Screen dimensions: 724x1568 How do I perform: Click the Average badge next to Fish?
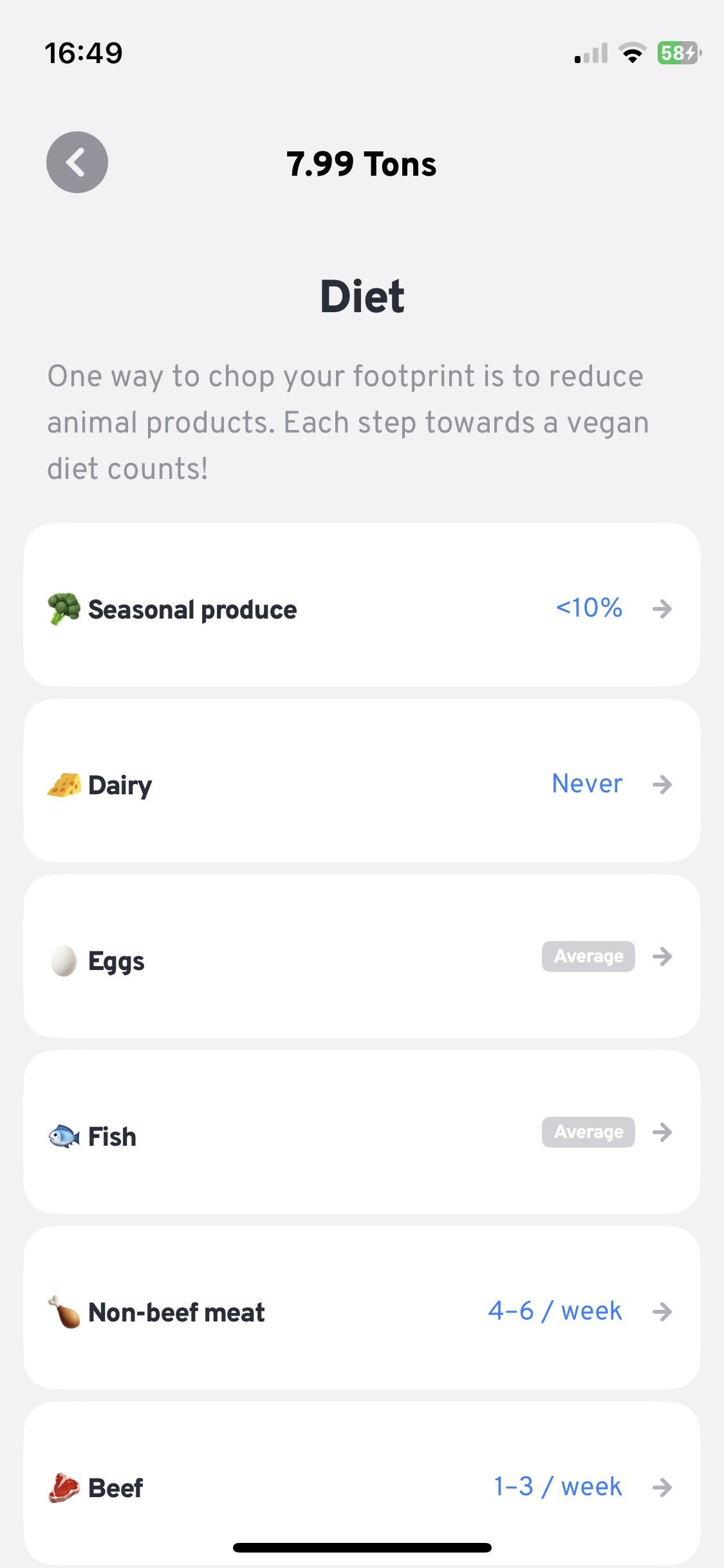(588, 1133)
